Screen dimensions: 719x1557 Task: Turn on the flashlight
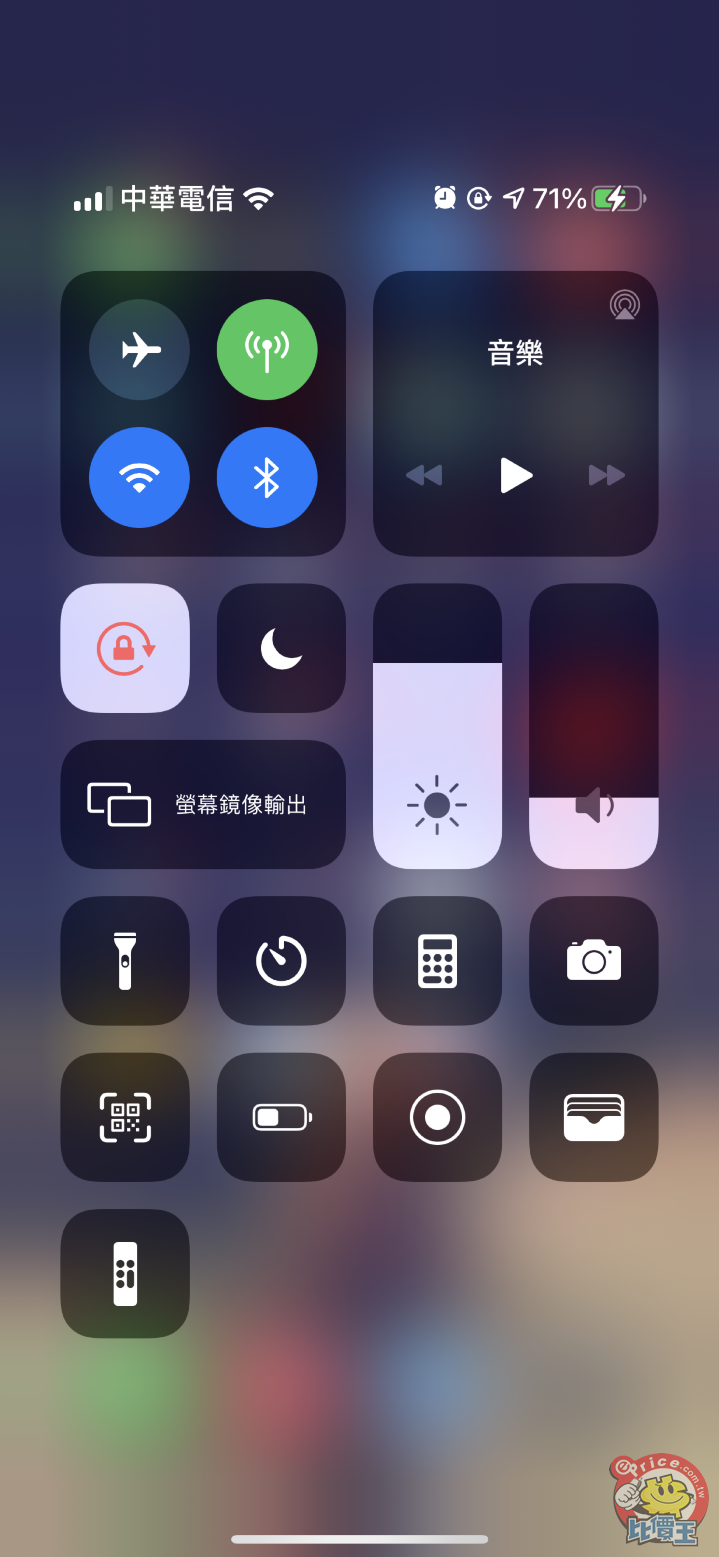(x=125, y=960)
